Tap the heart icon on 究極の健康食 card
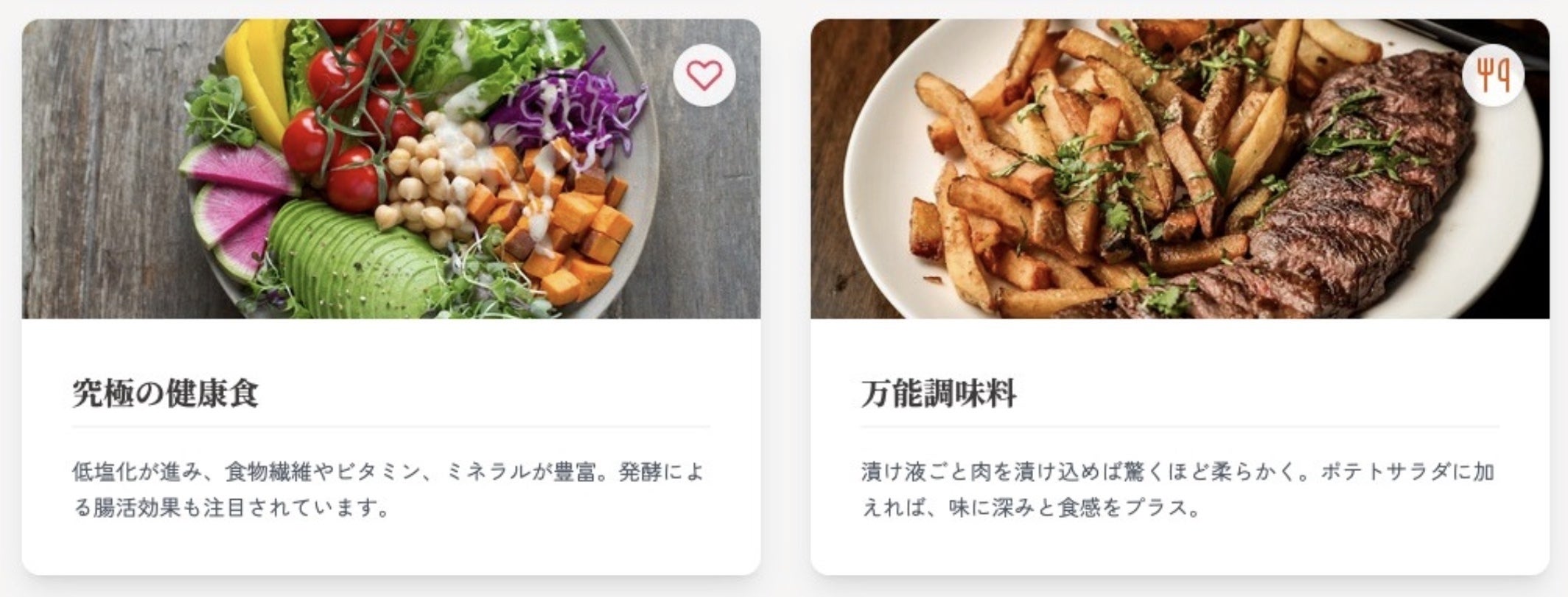 (x=704, y=75)
